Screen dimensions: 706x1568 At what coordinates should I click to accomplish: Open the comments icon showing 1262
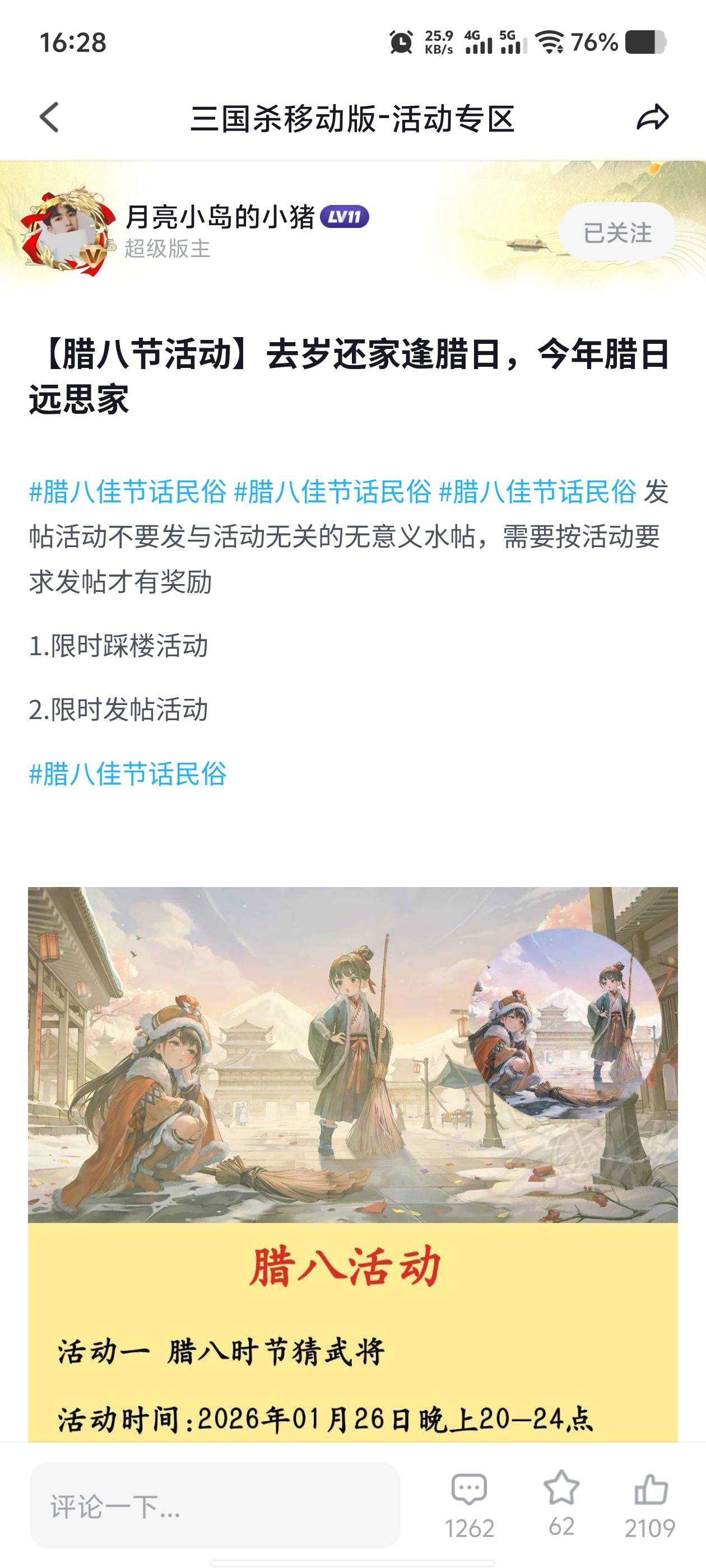coord(468,1490)
